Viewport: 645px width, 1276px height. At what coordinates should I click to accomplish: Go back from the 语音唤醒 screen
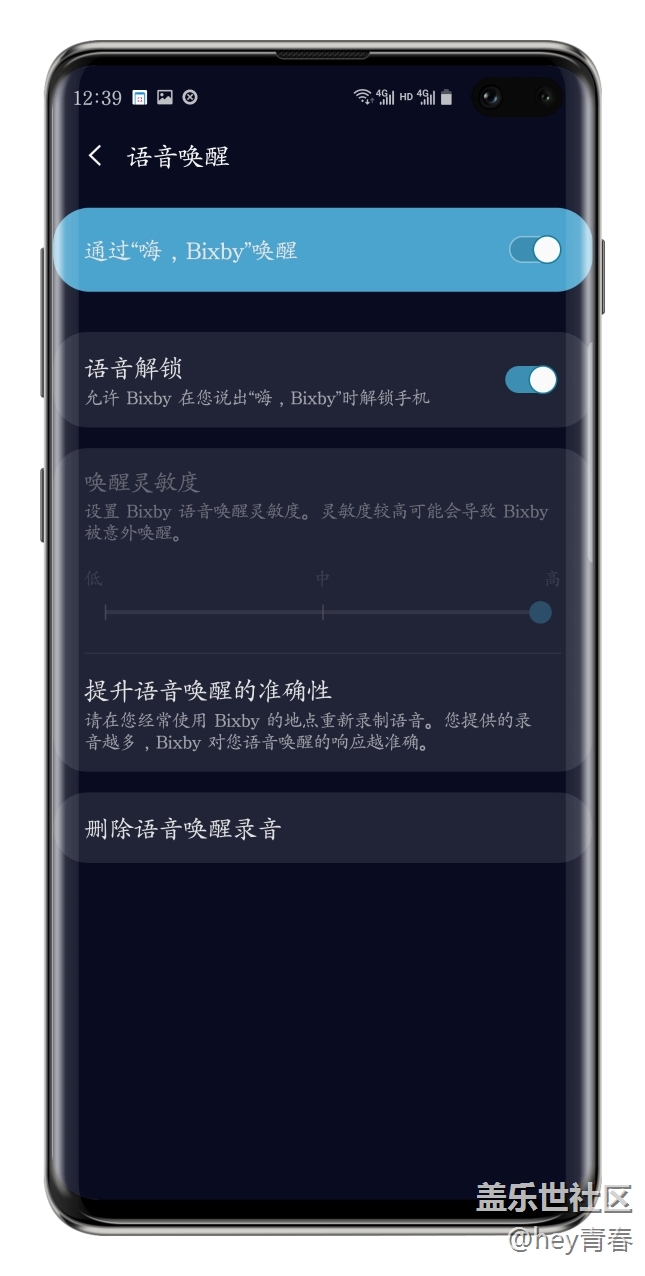[95, 156]
